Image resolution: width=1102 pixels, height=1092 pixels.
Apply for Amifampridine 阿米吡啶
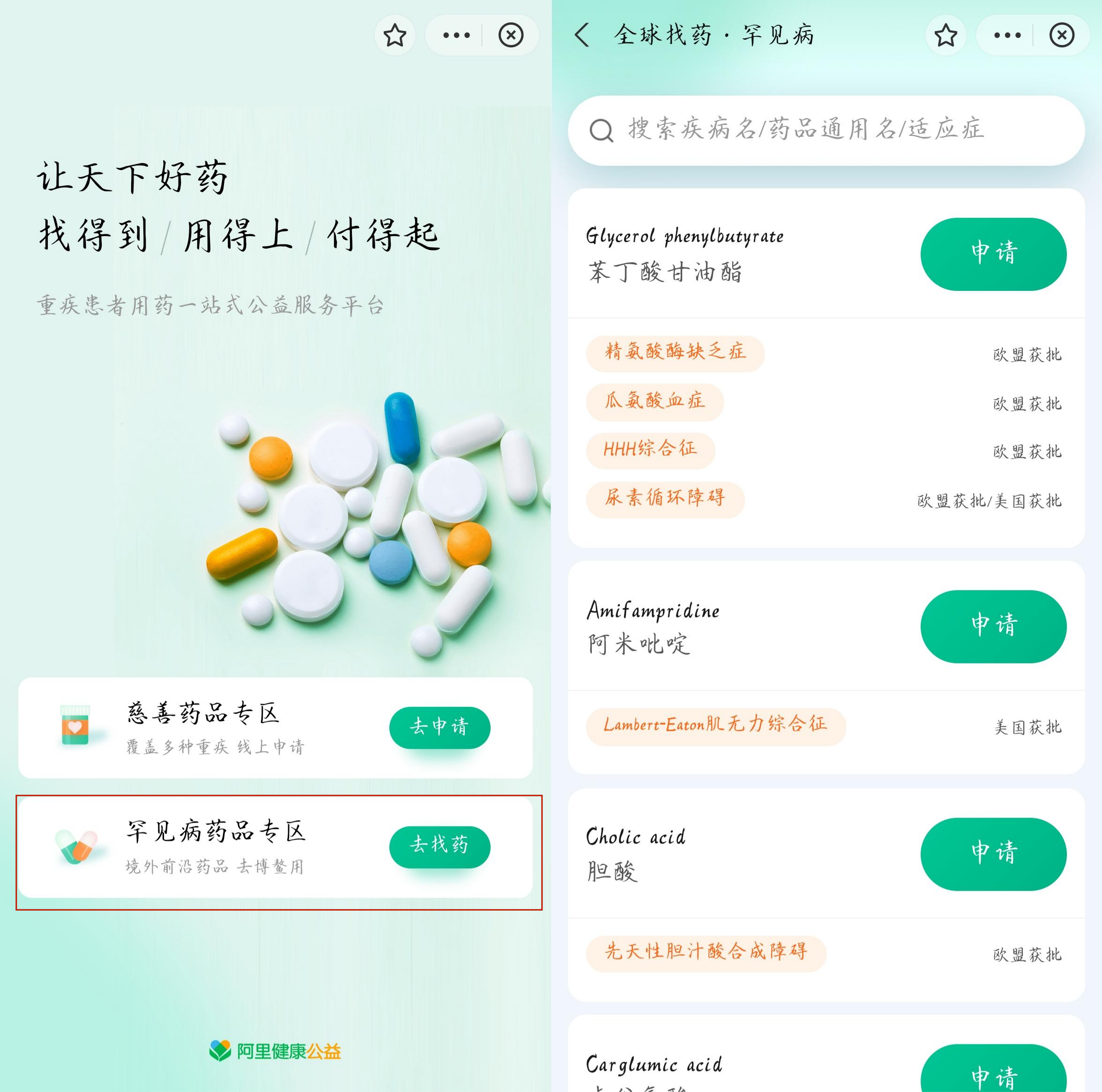[993, 626]
